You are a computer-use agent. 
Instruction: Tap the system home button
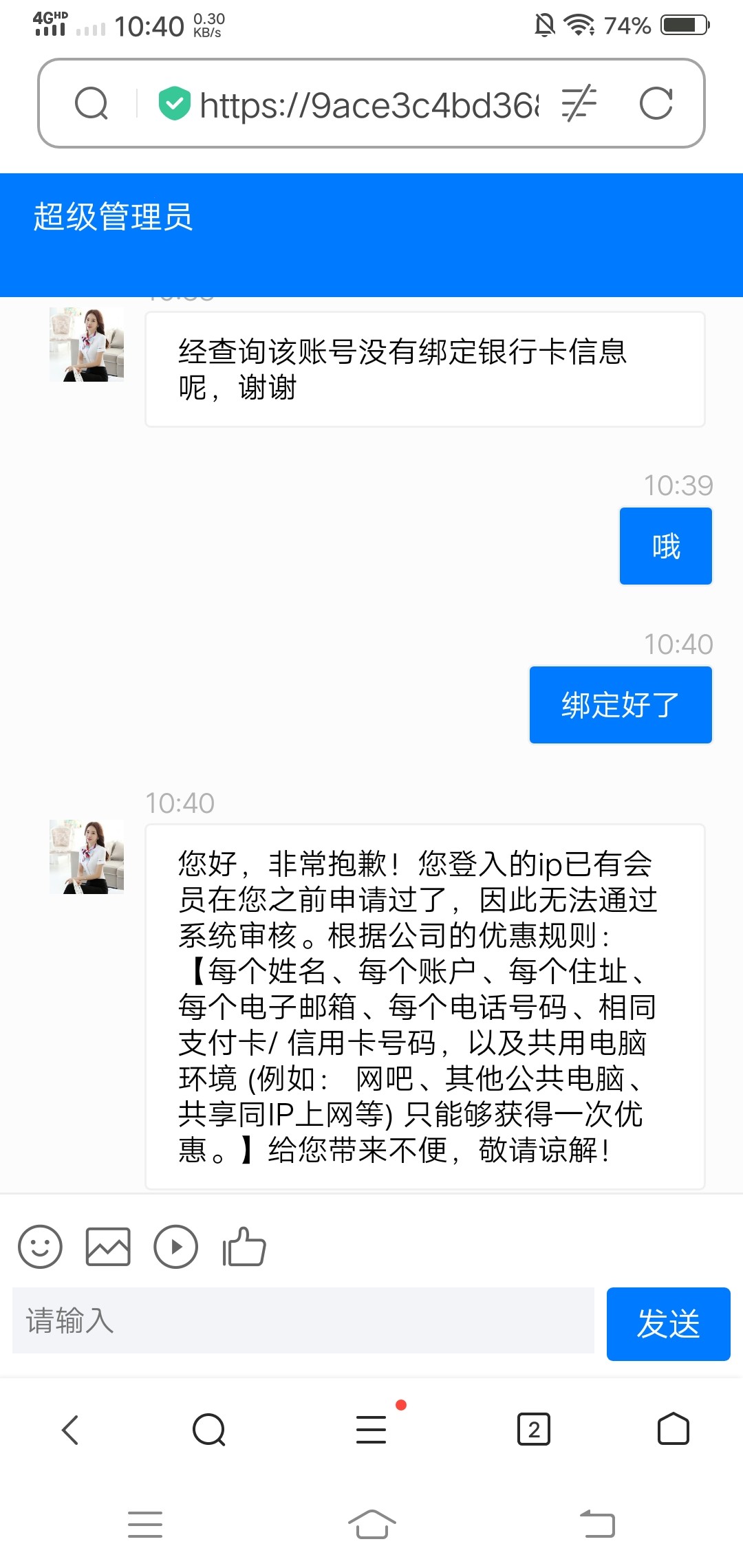(x=371, y=1524)
